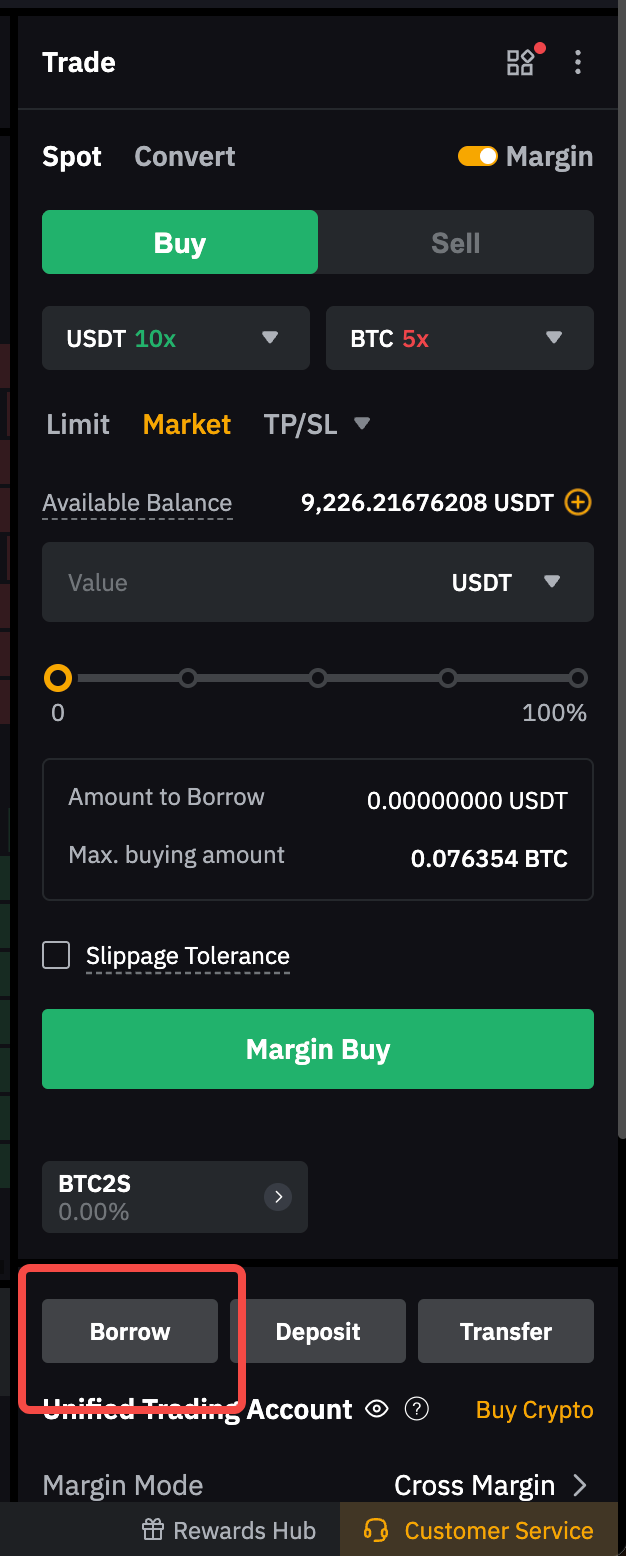Open the Transfer option
This screenshot has width=626, height=1556.
pyautogui.click(x=506, y=1331)
